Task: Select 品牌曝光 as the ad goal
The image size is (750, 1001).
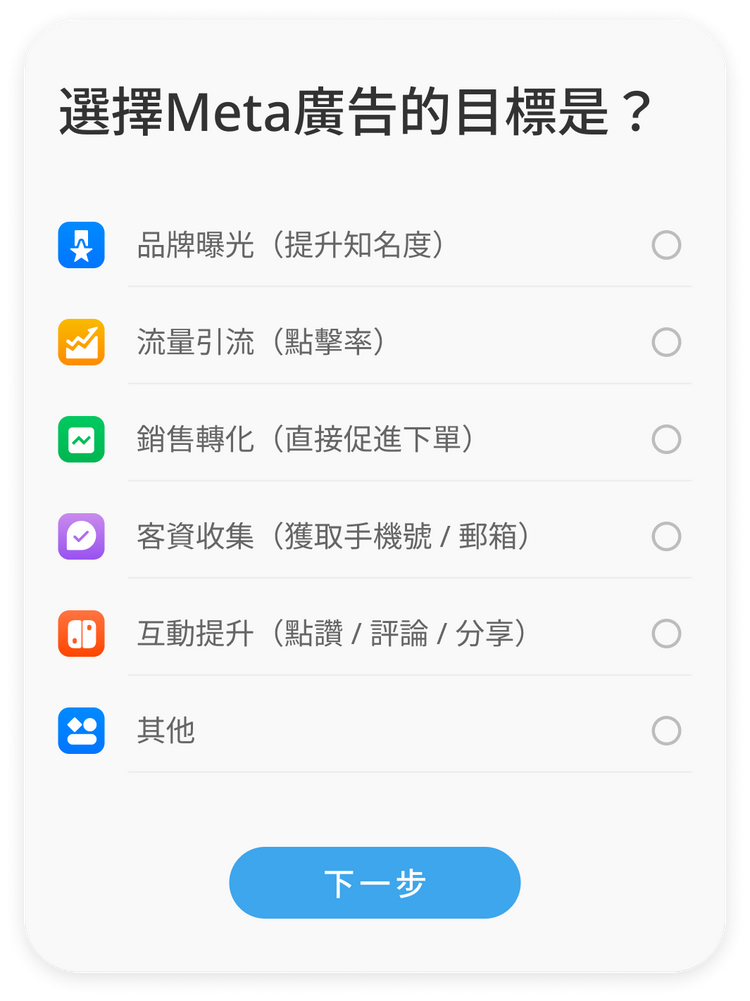Action: point(666,245)
